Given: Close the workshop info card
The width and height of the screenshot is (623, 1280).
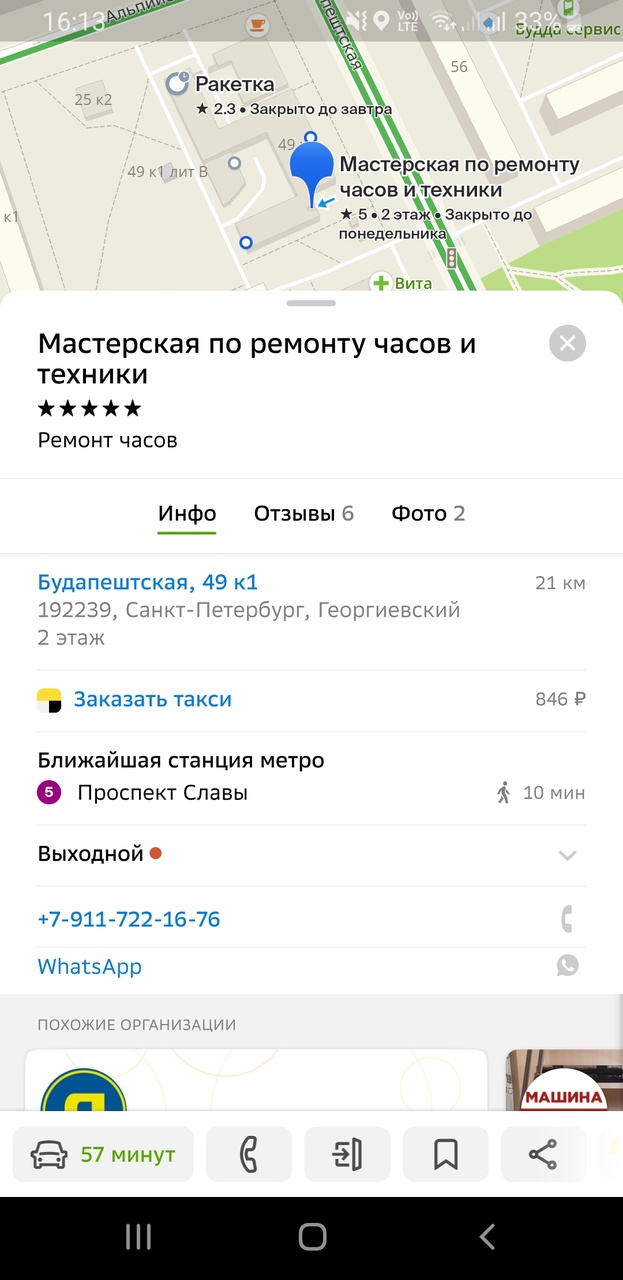Looking at the screenshot, I should click(567, 344).
